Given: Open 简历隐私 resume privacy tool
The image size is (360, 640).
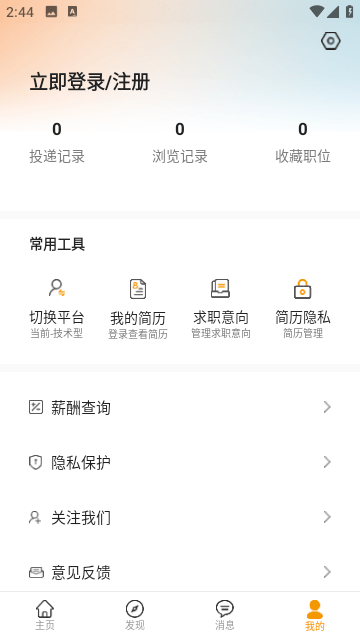Looking at the screenshot, I should point(303,309).
